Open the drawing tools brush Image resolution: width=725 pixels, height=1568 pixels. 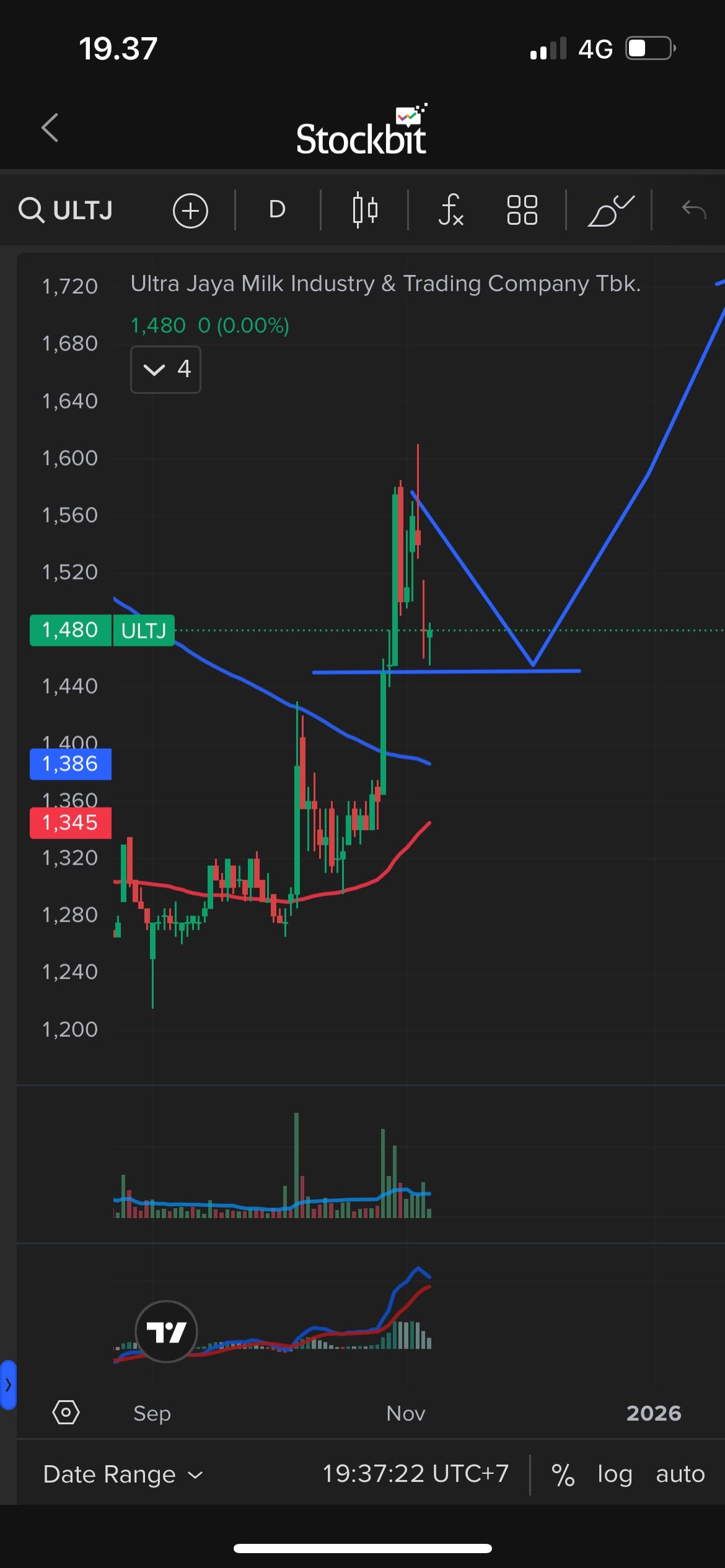[610, 210]
